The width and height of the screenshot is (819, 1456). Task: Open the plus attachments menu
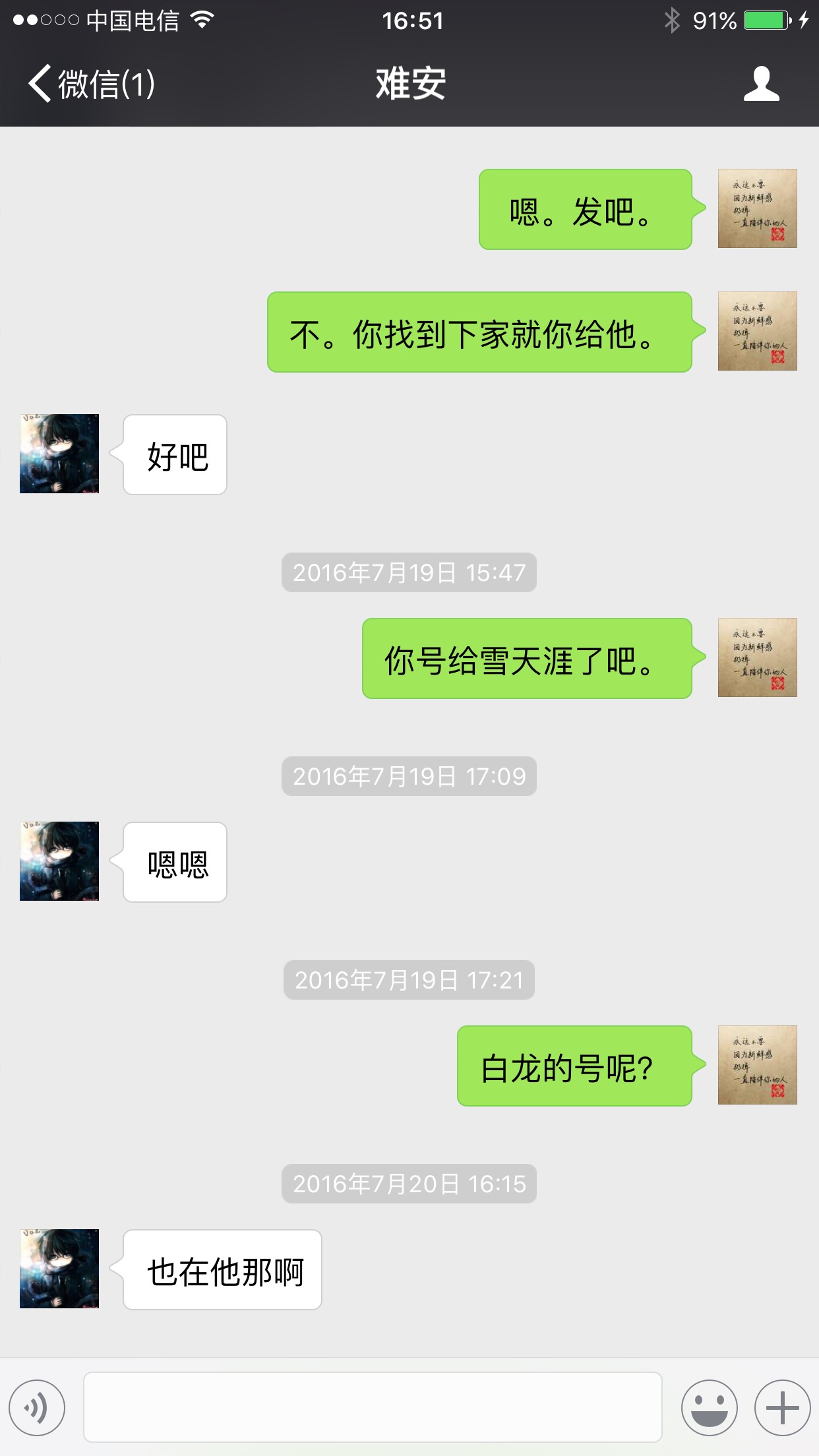coord(782,1408)
